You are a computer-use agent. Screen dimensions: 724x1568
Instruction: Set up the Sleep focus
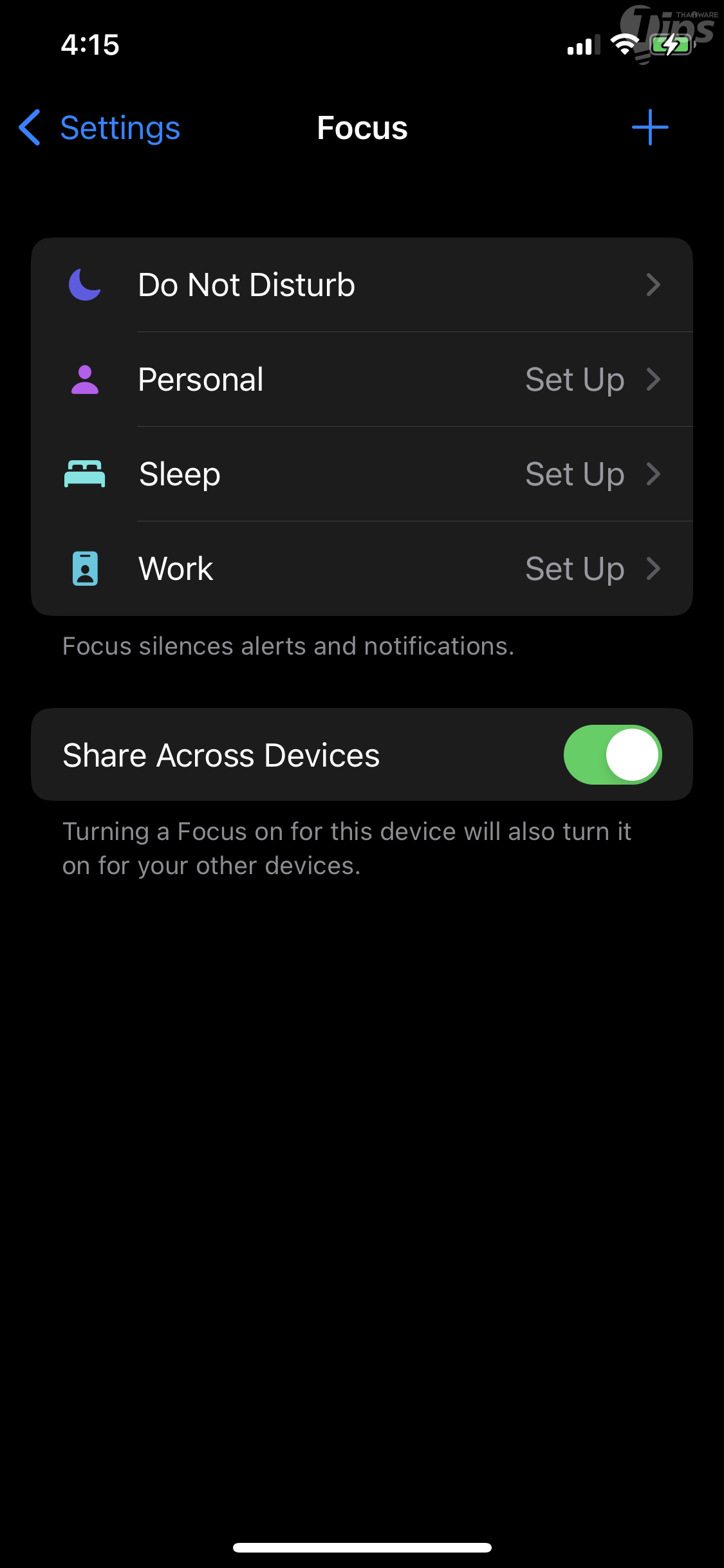pos(362,474)
